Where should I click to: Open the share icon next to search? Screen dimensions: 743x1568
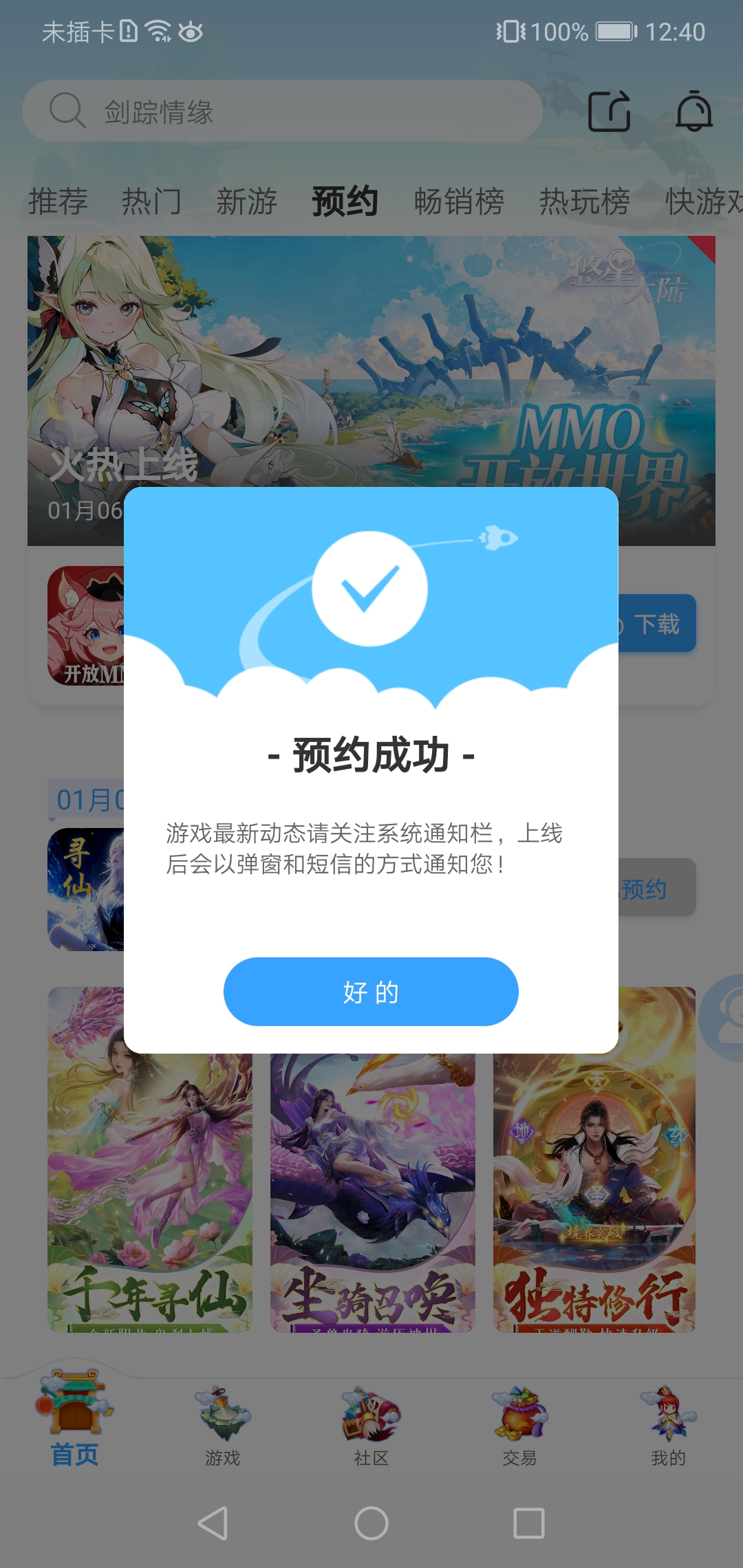point(610,111)
